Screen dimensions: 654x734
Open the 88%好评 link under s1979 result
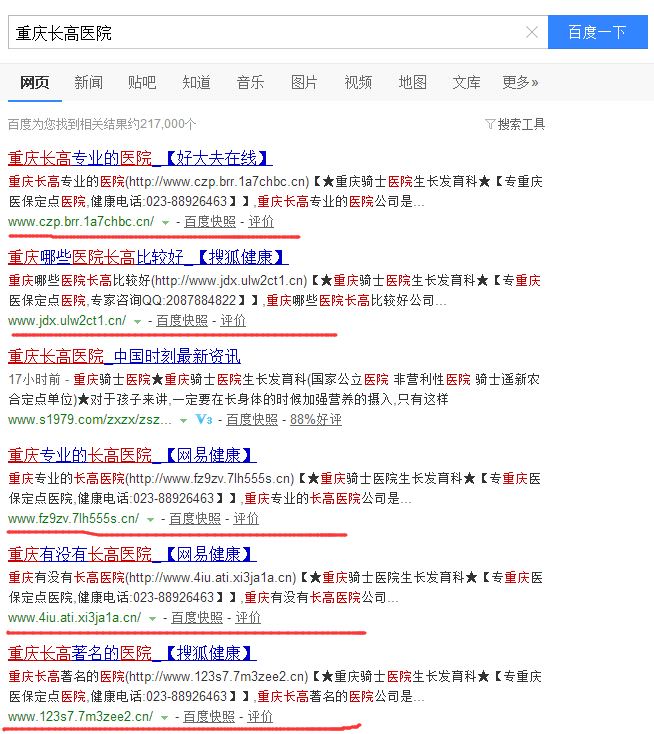click(316, 420)
